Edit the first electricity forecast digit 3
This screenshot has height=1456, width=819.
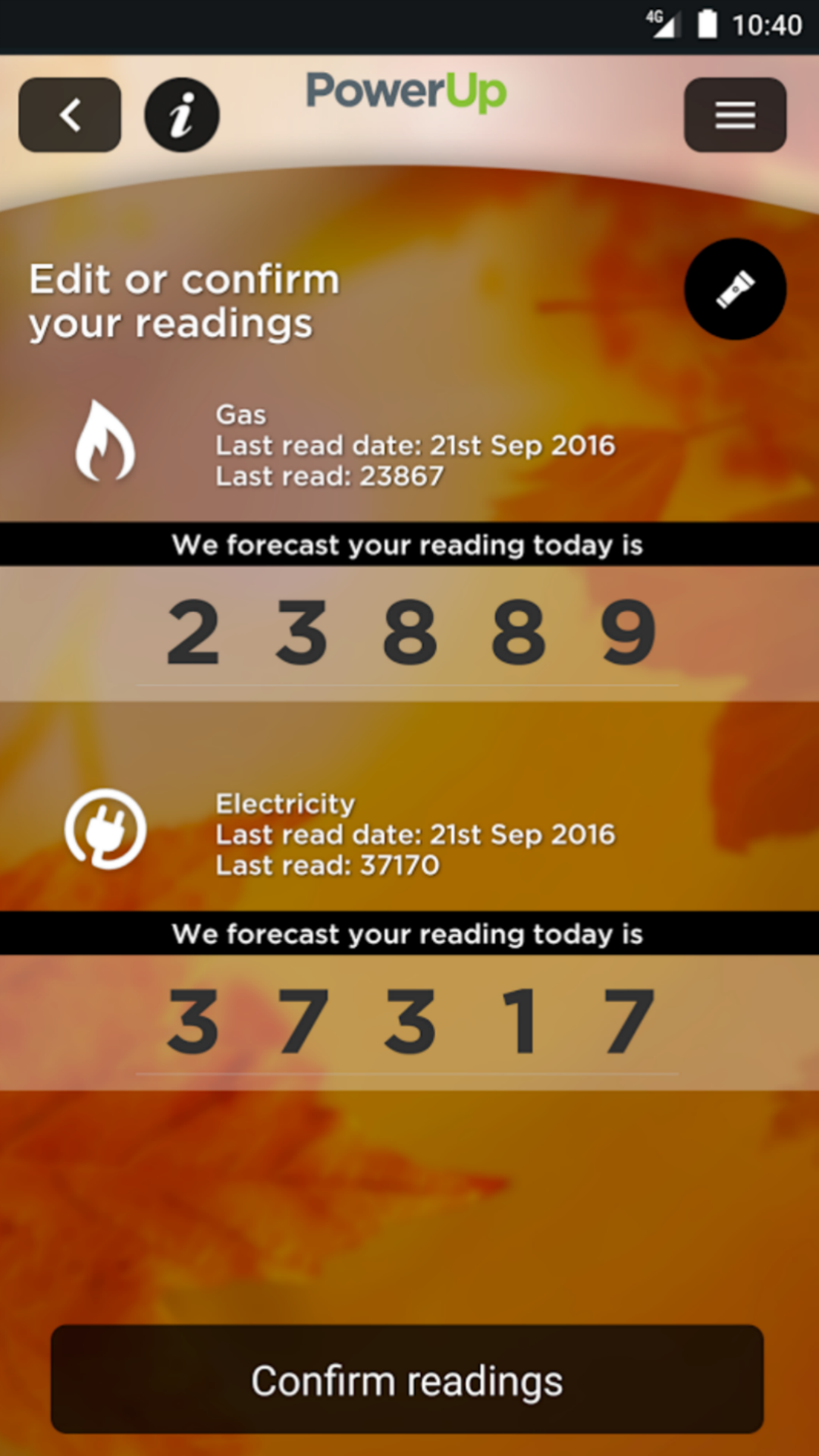tap(193, 1020)
